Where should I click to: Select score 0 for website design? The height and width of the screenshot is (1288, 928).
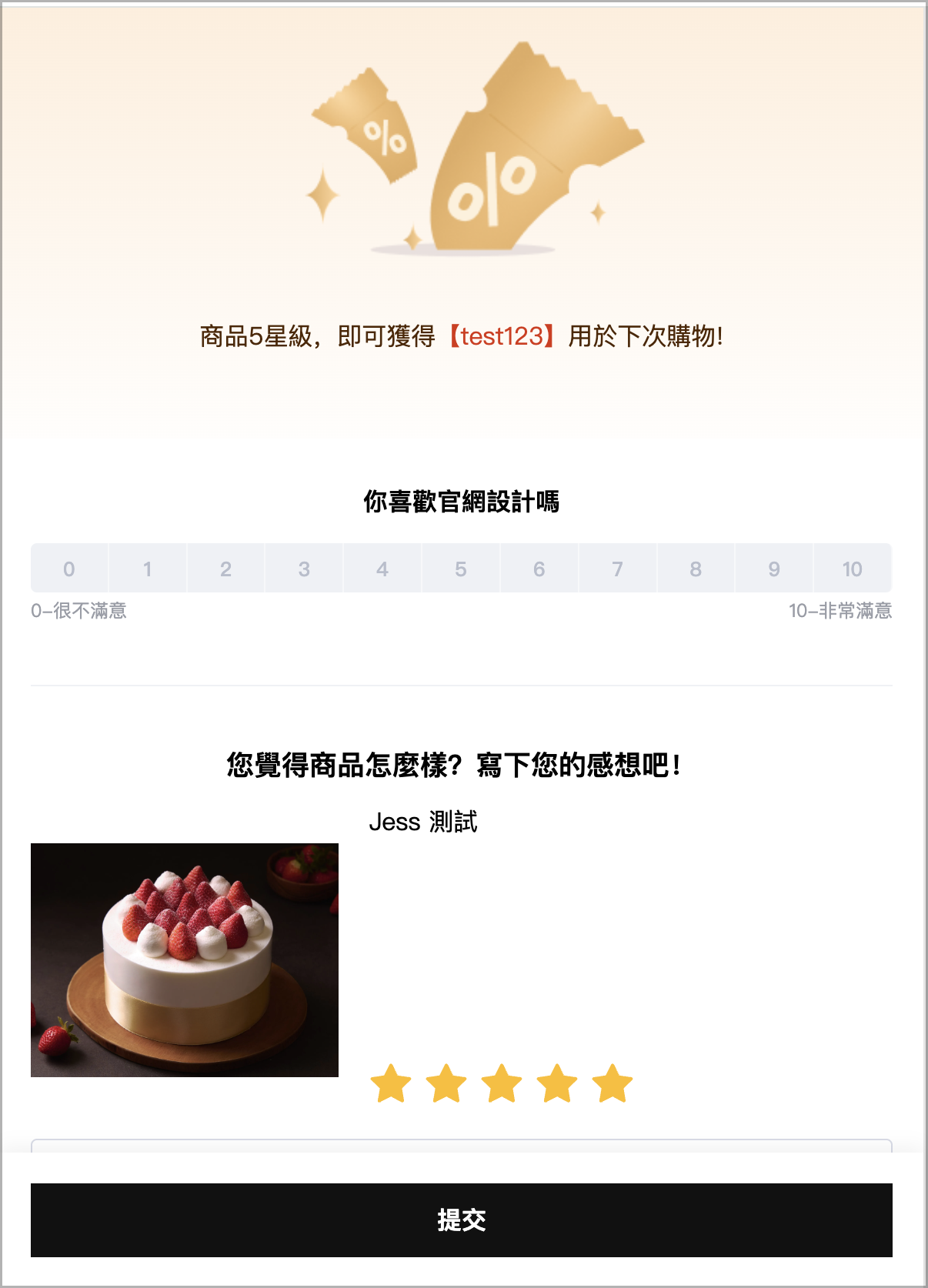tap(69, 569)
